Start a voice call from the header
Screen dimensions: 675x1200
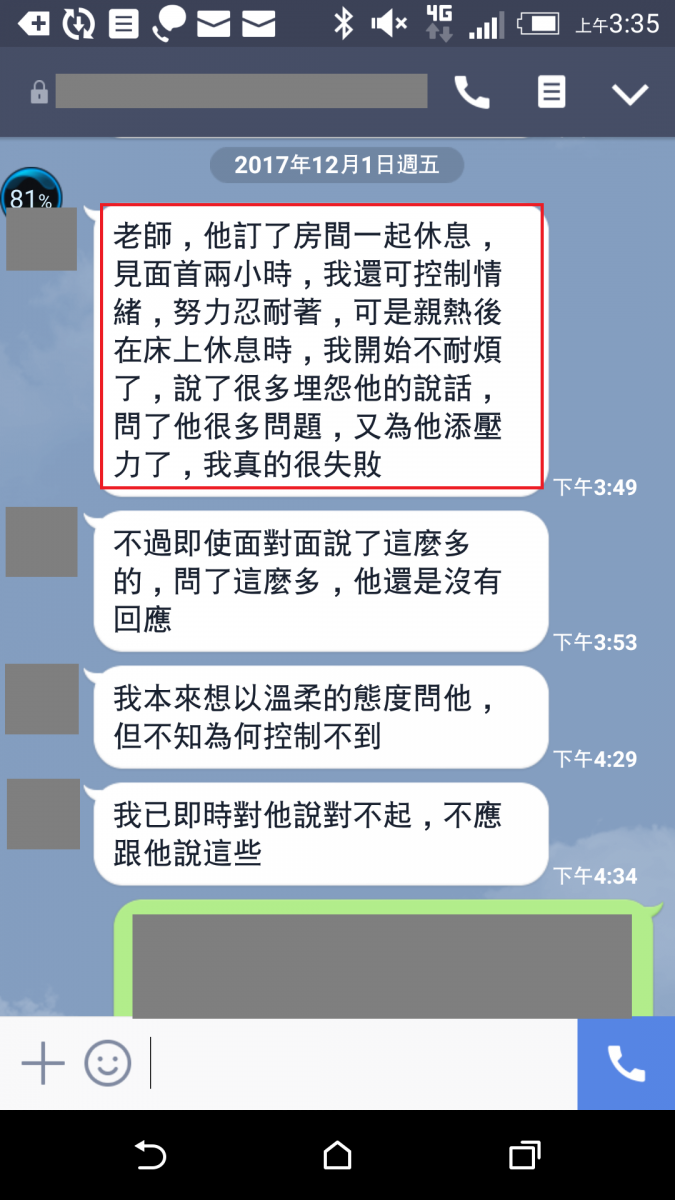[472, 93]
